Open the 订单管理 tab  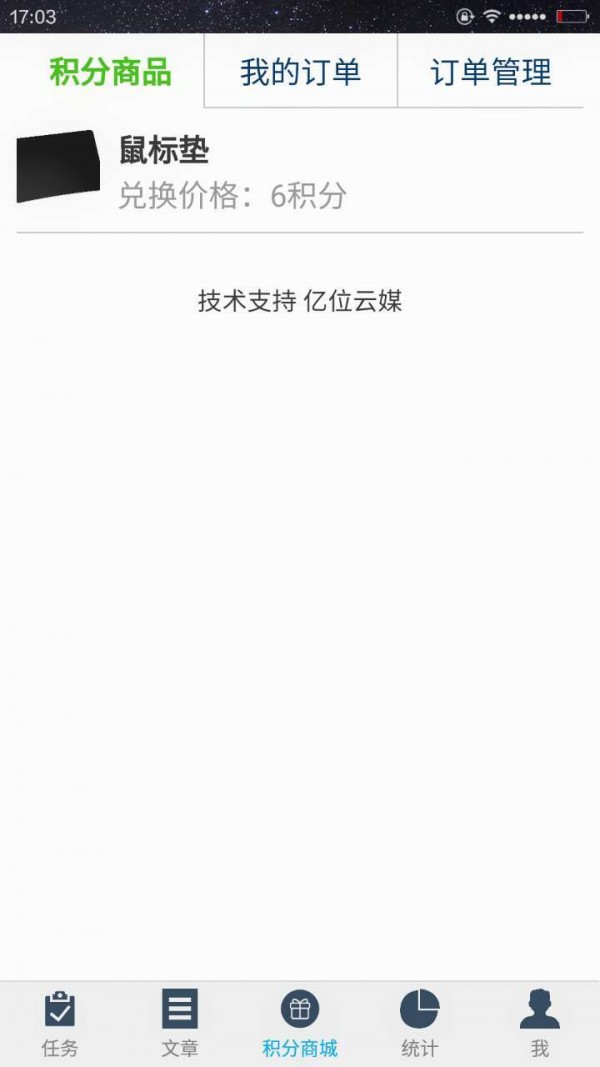click(490, 72)
